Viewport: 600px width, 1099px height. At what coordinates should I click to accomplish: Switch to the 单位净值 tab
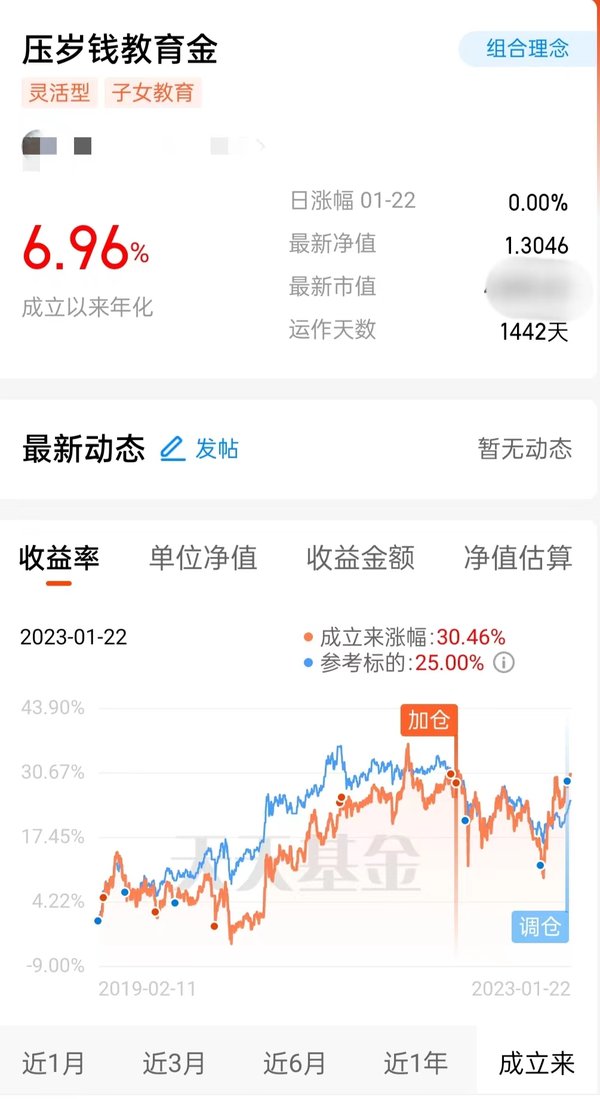203,559
